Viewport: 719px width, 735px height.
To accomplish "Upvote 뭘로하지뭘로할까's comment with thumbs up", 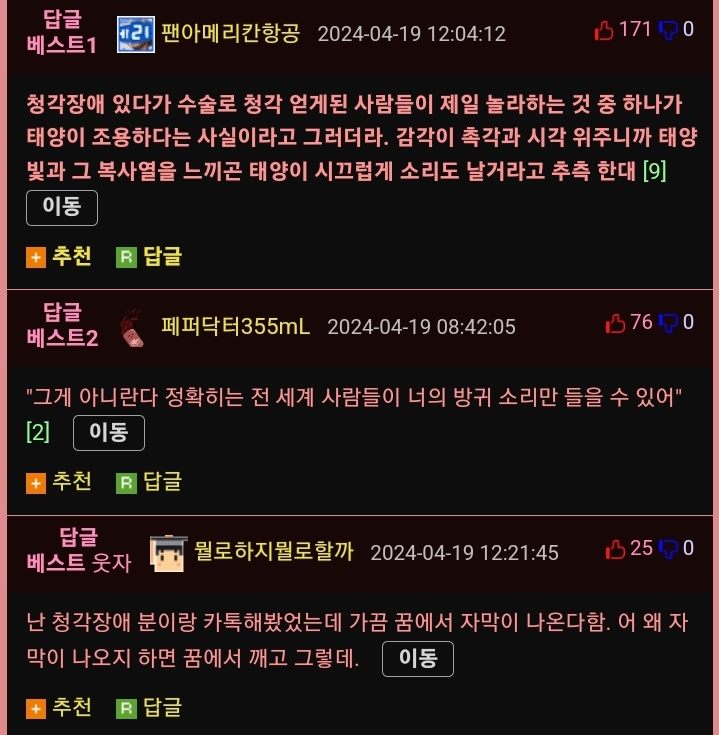I will pos(617,549).
